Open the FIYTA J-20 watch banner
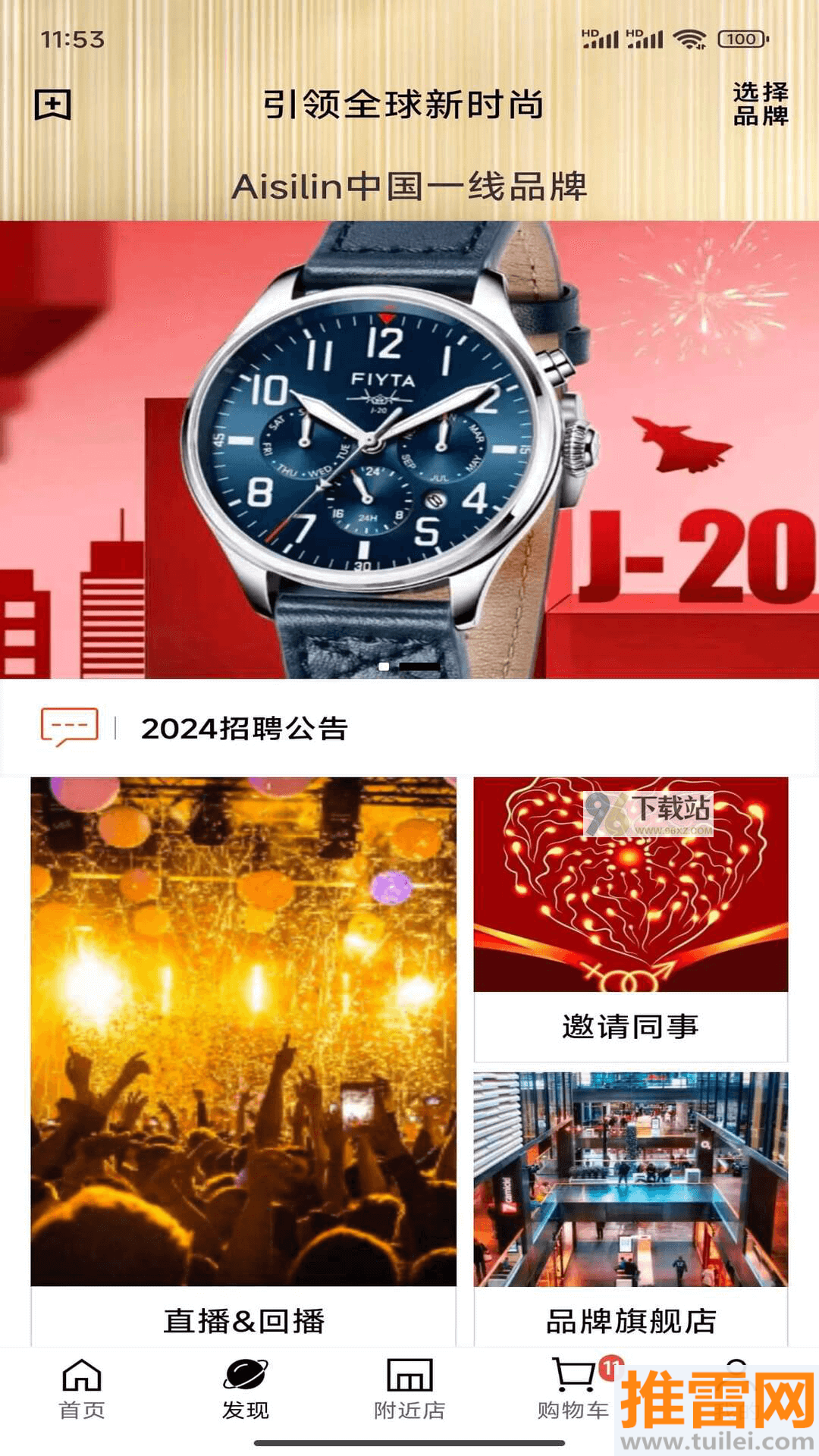The image size is (819, 1456). tap(409, 449)
